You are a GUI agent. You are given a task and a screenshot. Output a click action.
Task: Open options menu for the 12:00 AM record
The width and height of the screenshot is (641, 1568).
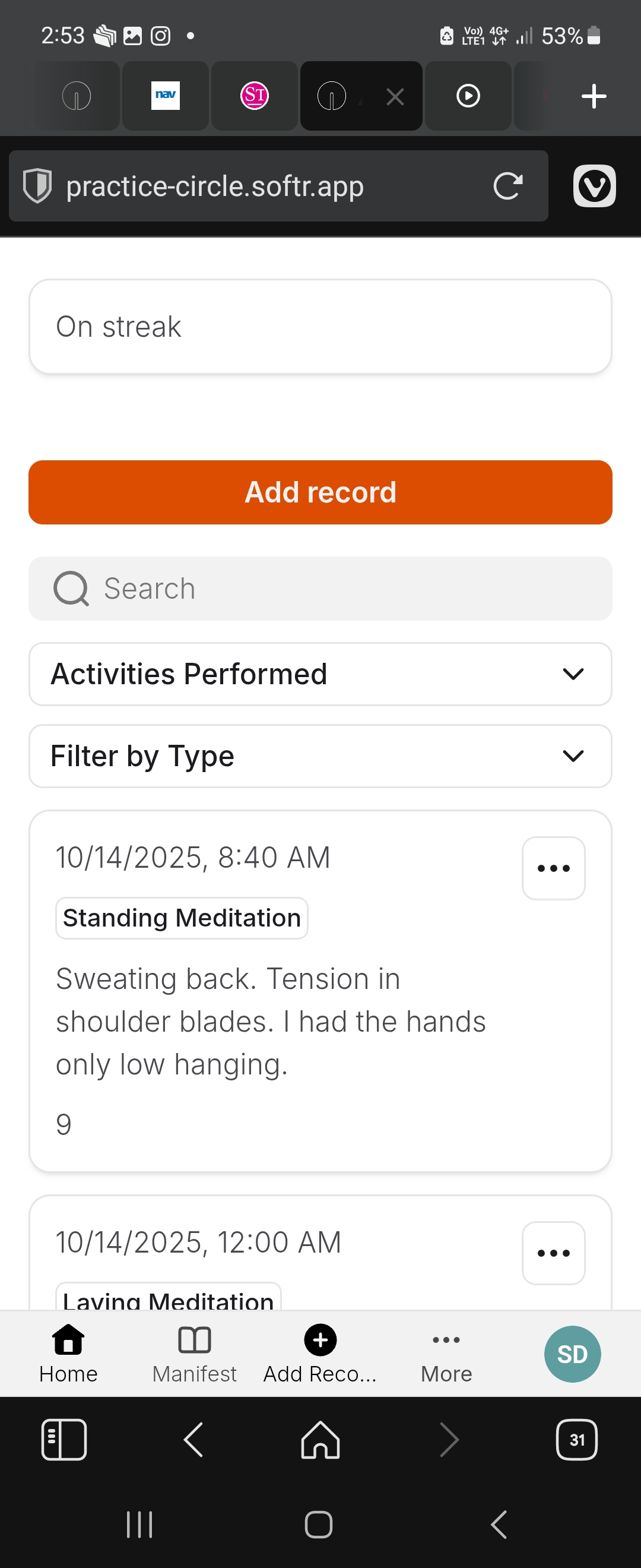553,1253
